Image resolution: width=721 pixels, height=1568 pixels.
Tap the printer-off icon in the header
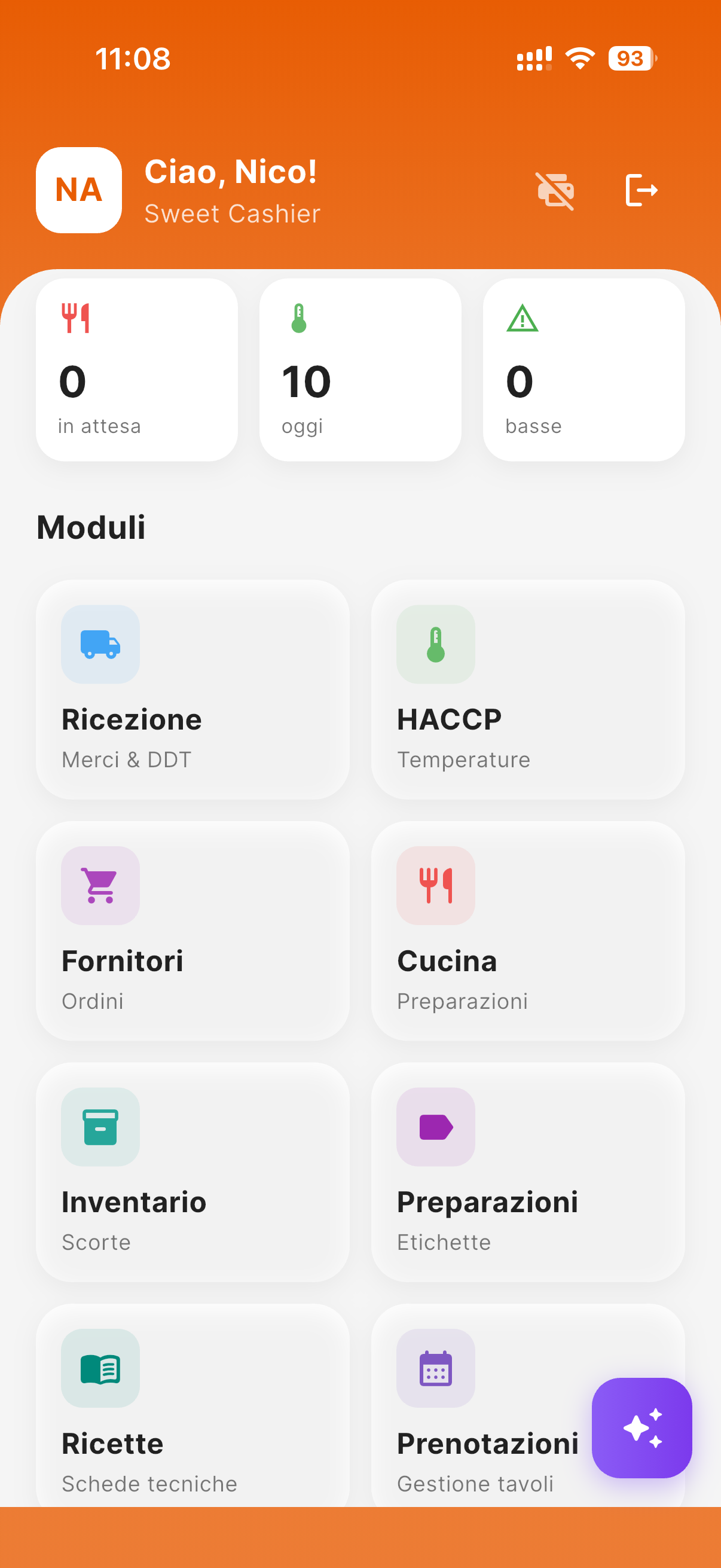point(555,191)
